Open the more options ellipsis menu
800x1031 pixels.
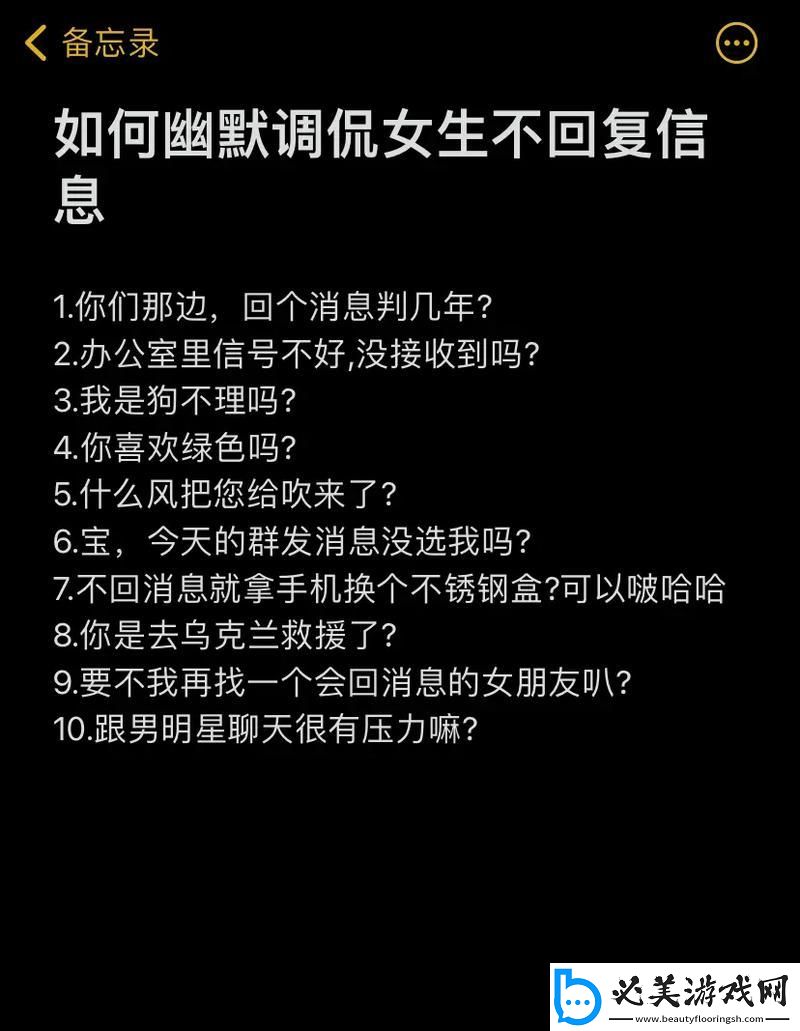tap(737, 43)
